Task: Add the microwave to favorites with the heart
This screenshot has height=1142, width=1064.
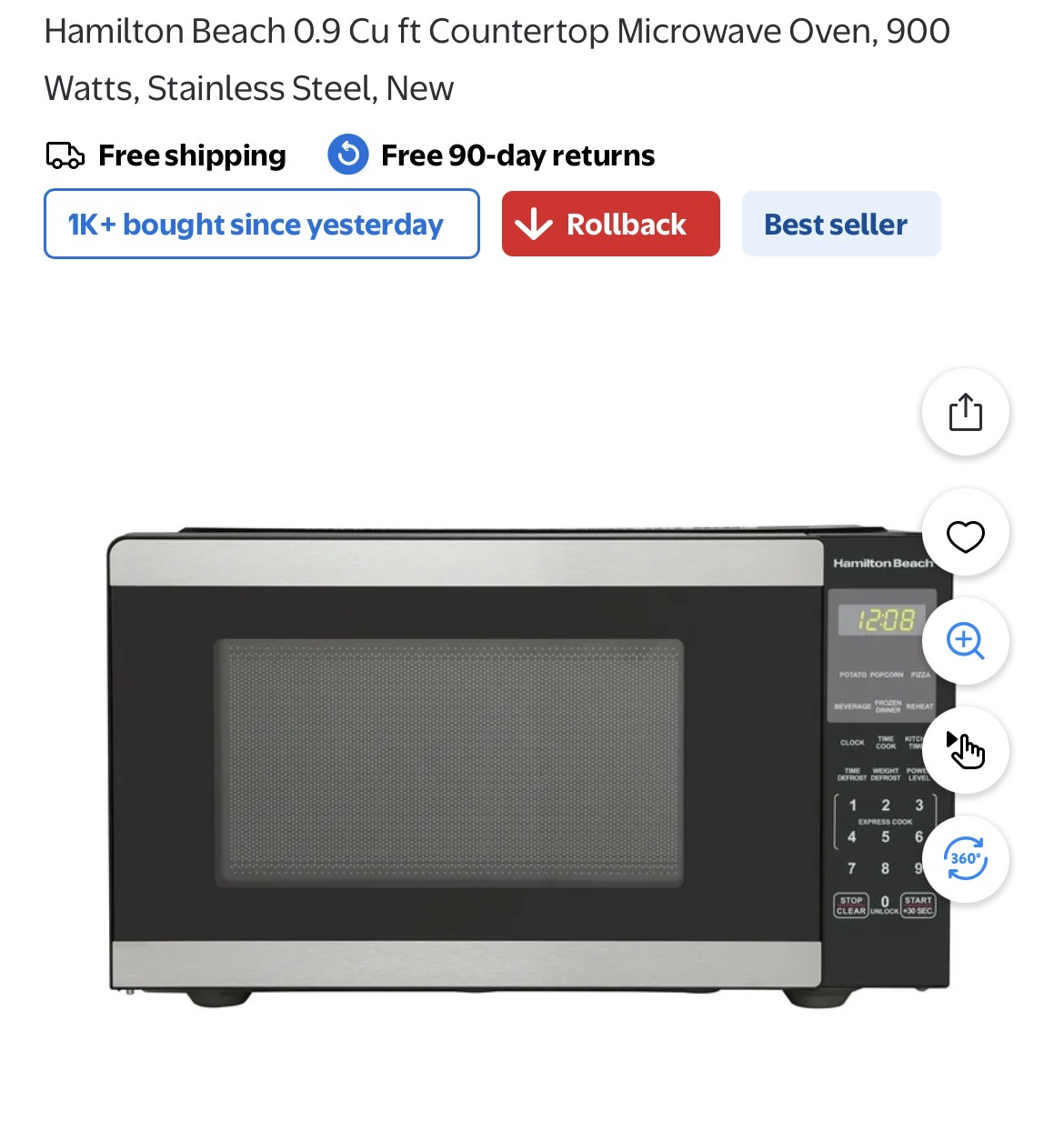Action: [965, 536]
